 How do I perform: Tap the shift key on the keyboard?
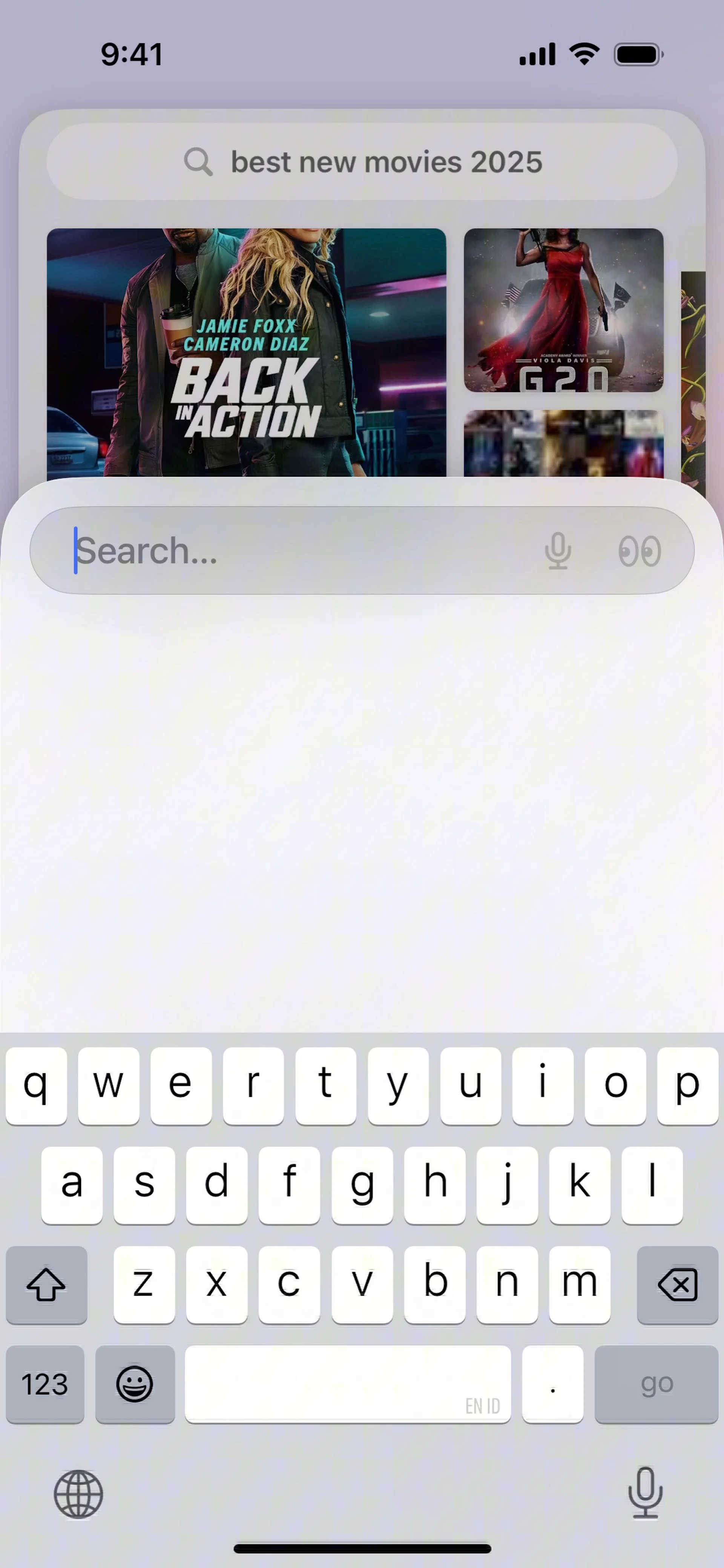[46, 1284]
